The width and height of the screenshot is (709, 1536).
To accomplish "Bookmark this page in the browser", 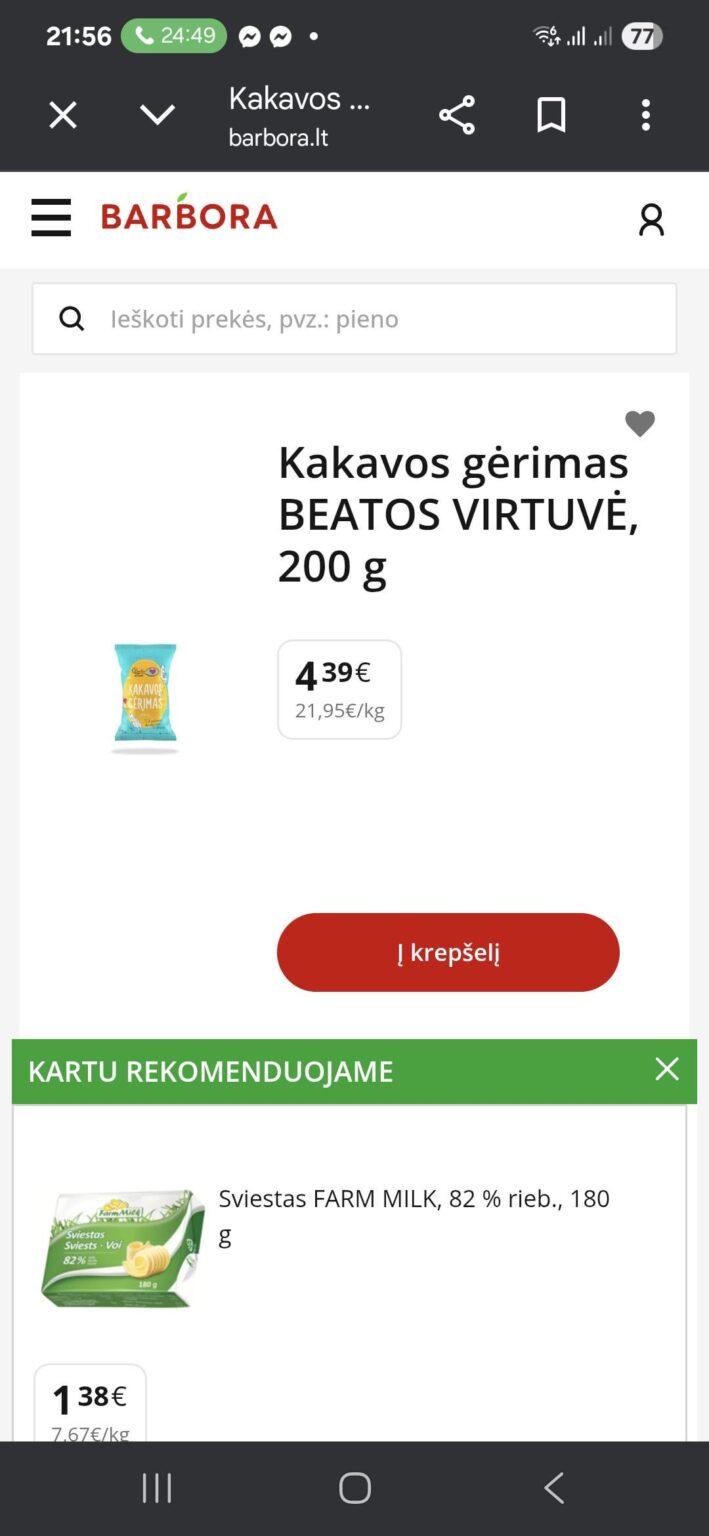I will click(x=551, y=116).
